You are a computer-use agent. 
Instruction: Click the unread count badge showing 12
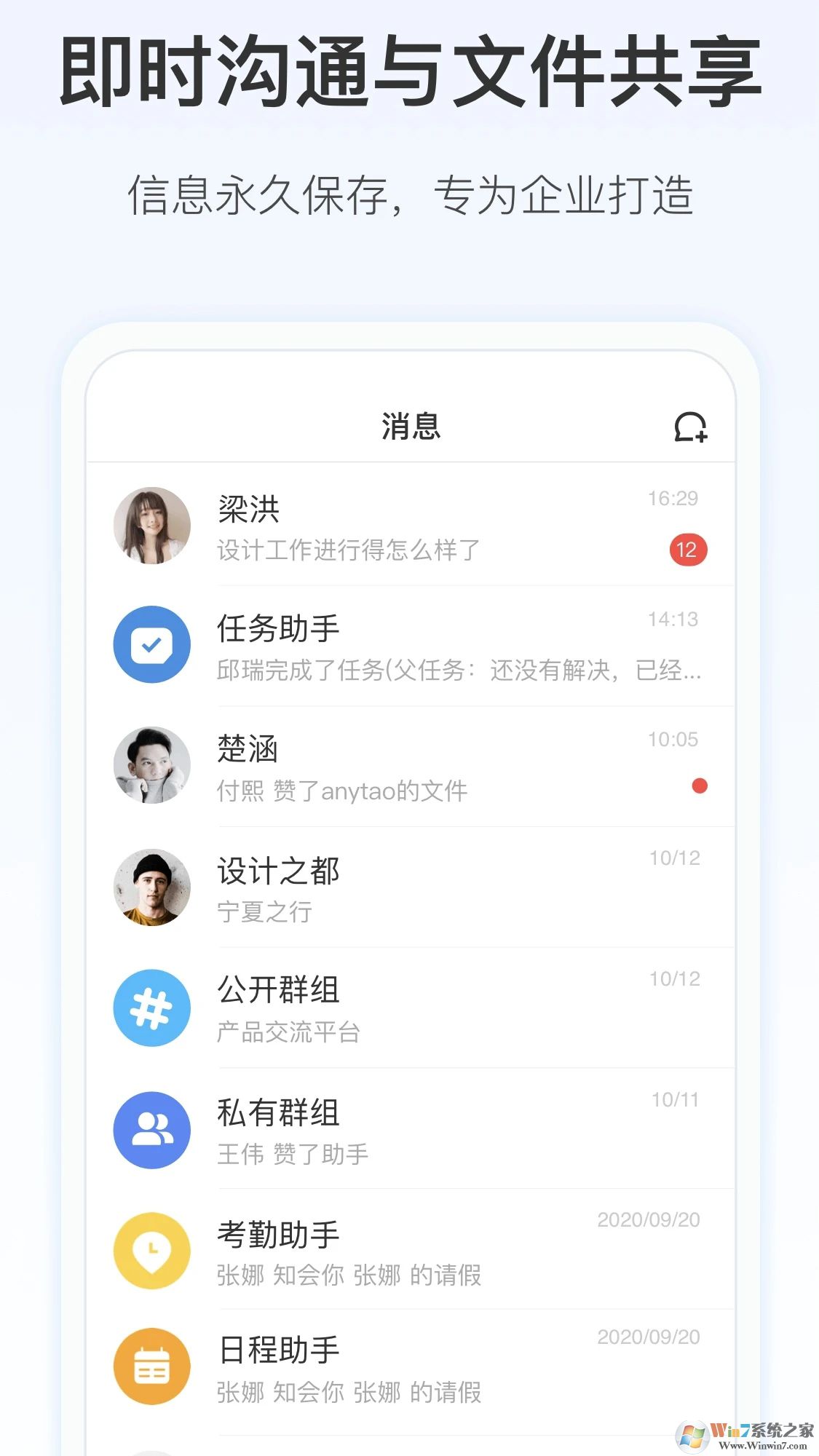pyautogui.click(x=685, y=551)
